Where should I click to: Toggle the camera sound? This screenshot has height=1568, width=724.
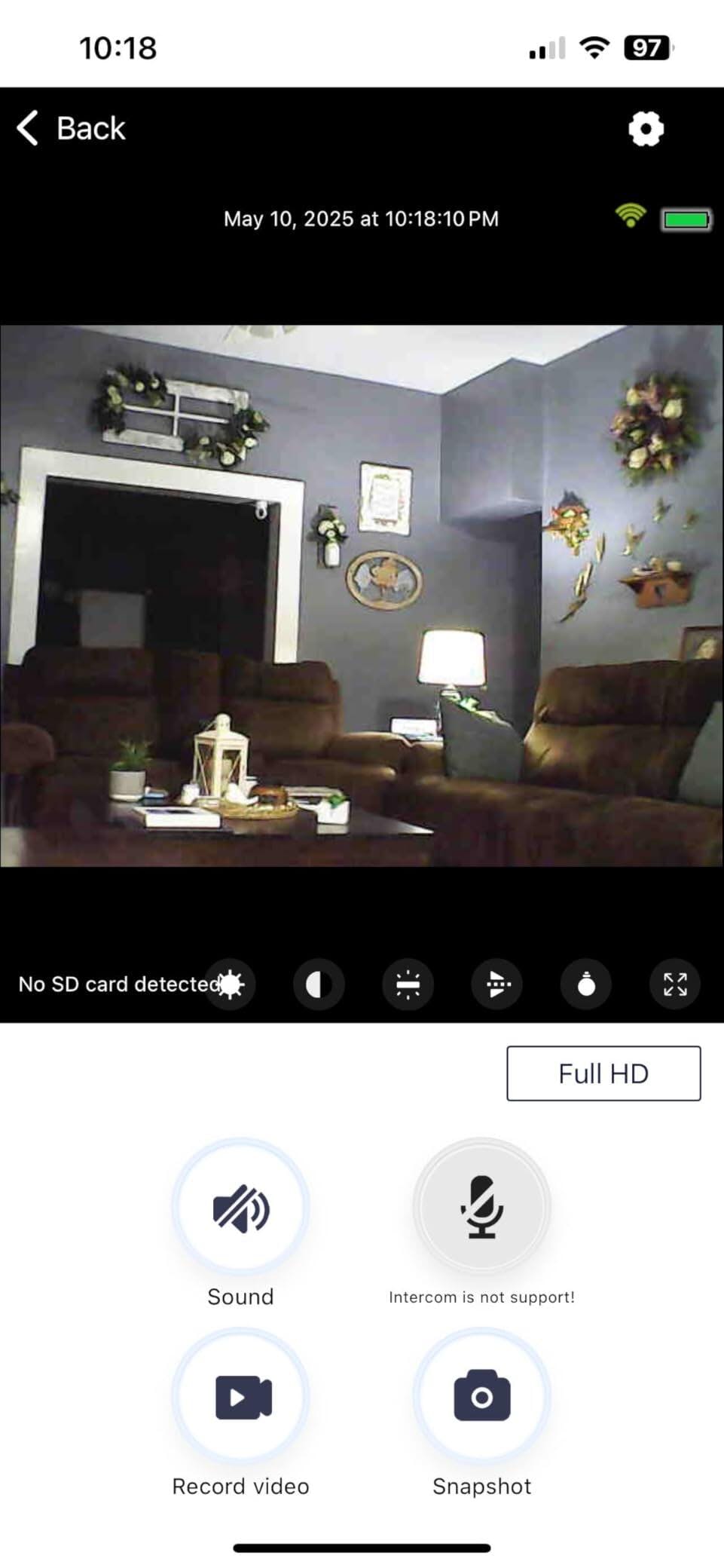tap(241, 1208)
